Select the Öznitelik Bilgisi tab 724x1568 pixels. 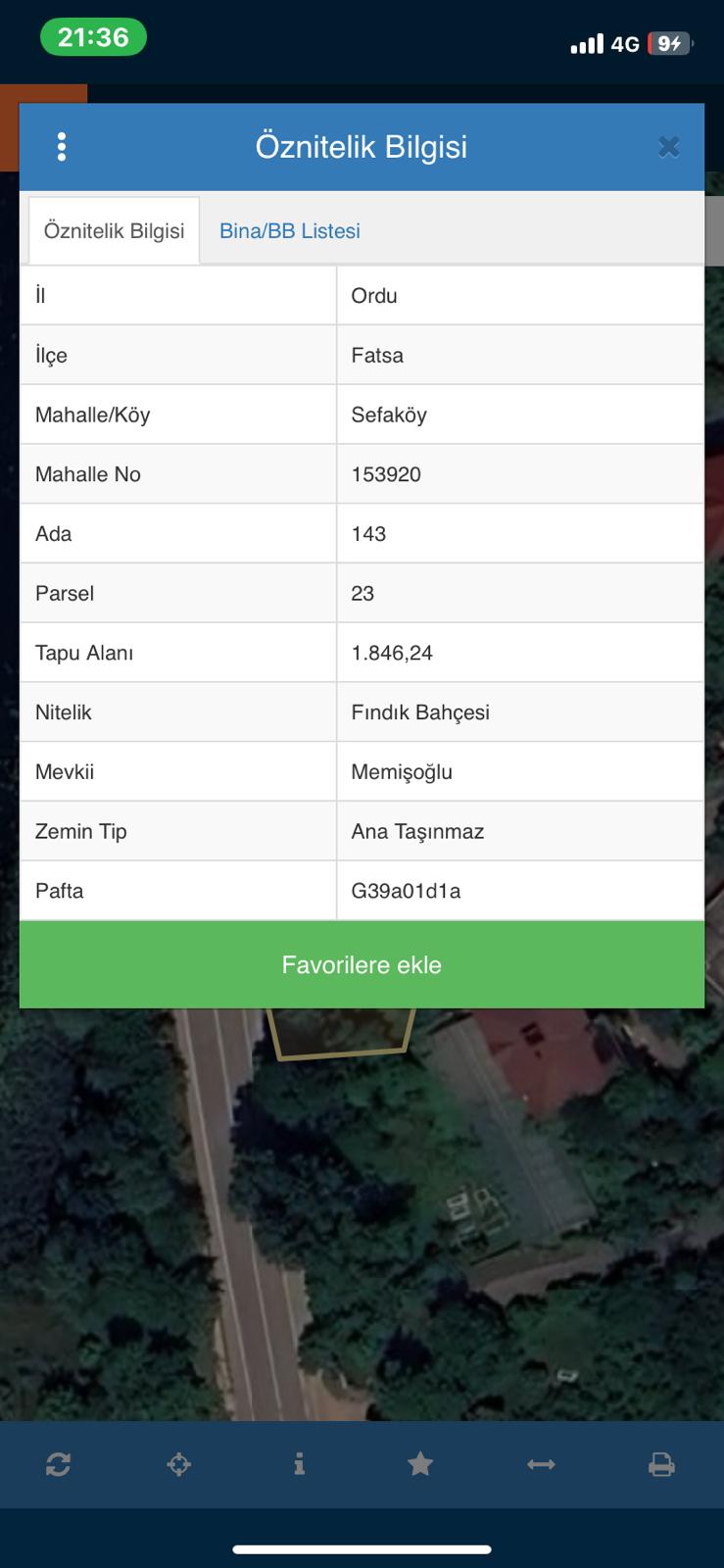pyautogui.click(x=115, y=231)
